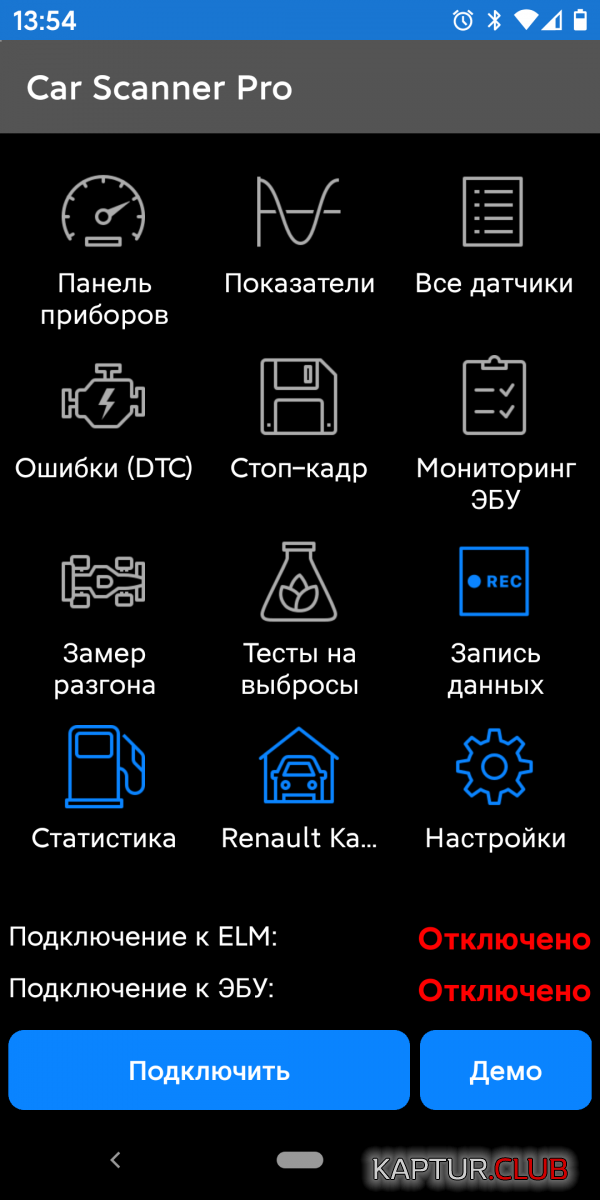Screen dimensions: 600x1200
Task: Start Замер разгона acceleration test
Action: pyautogui.click(x=104, y=620)
